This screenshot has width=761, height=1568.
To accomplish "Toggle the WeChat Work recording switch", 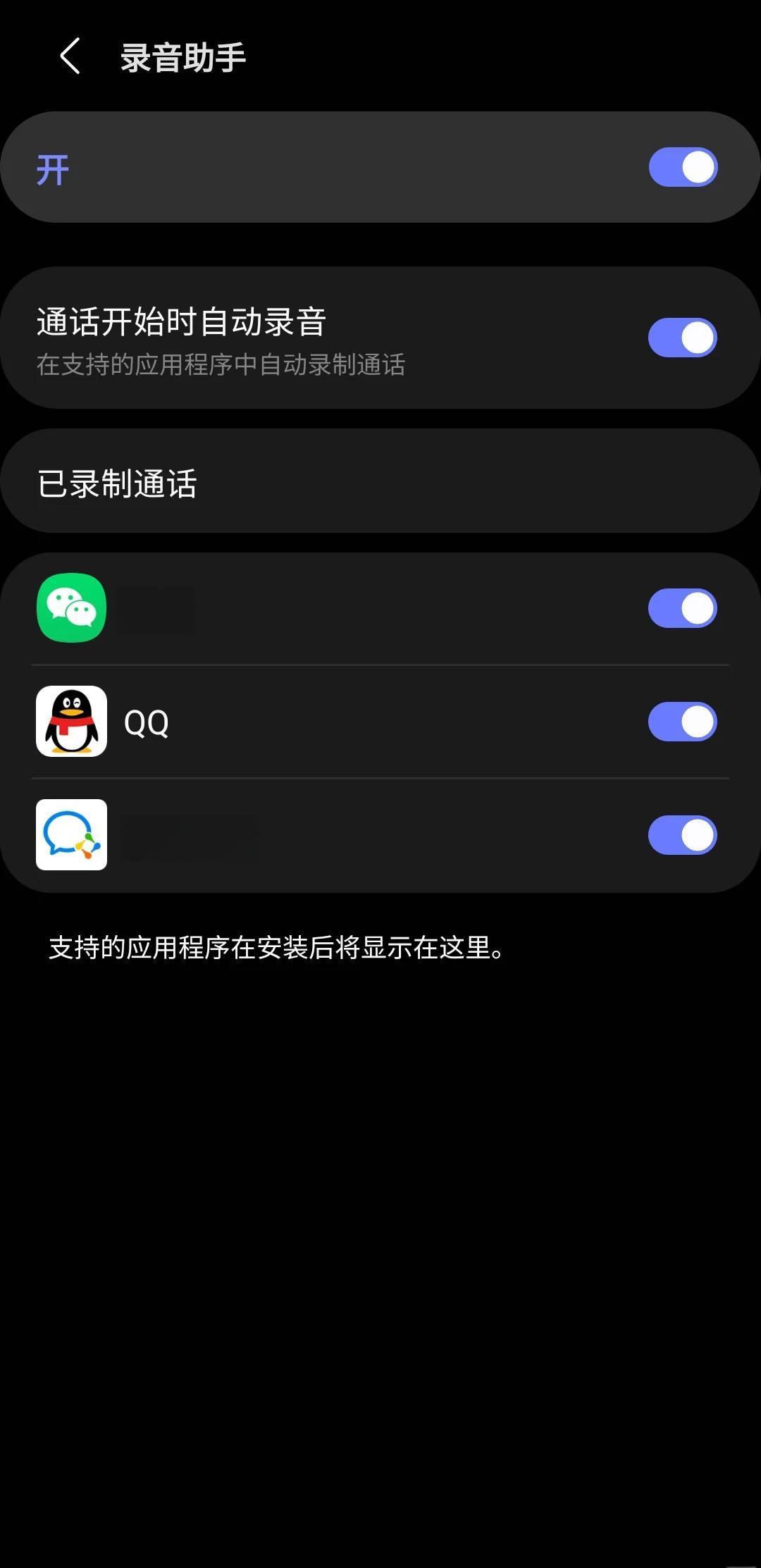I will click(682, 835).
